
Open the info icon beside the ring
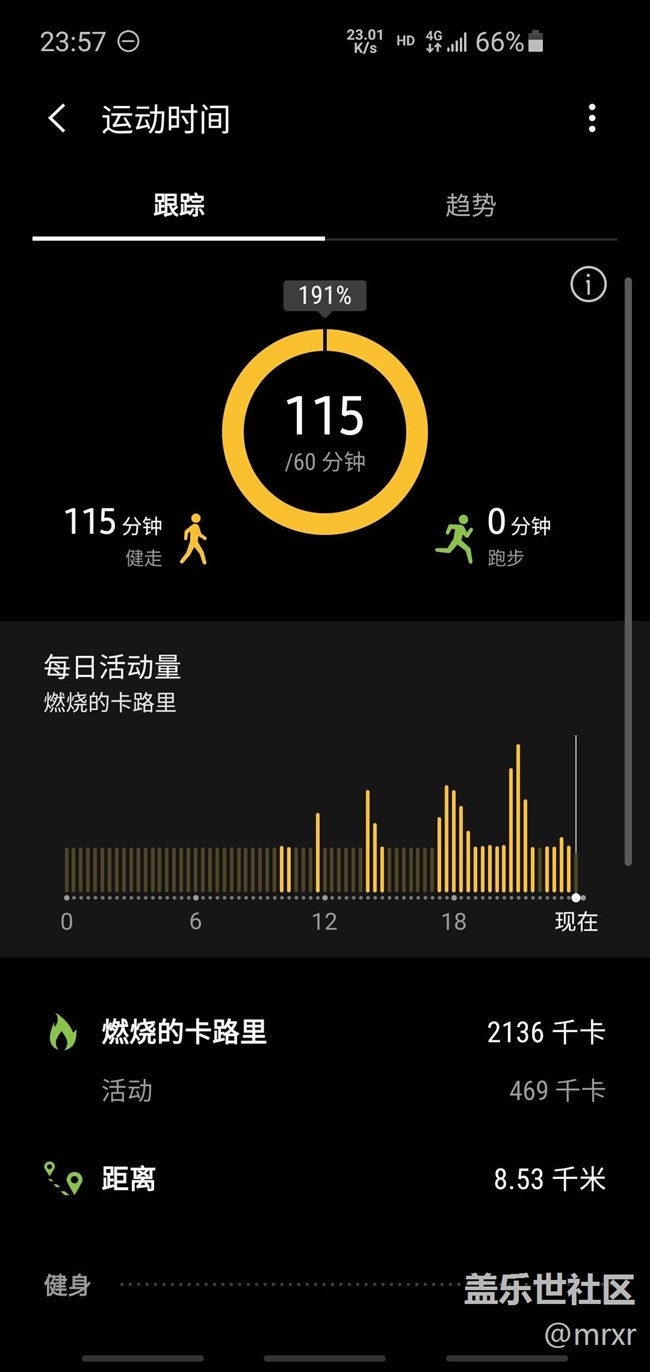pyautogui.click(x=588, y=285)
